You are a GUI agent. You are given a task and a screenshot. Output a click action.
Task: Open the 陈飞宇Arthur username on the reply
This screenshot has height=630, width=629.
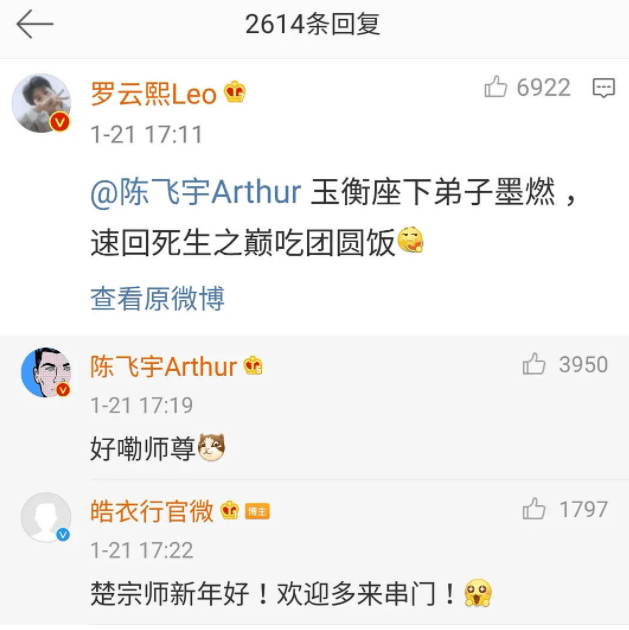coord(163,367)
